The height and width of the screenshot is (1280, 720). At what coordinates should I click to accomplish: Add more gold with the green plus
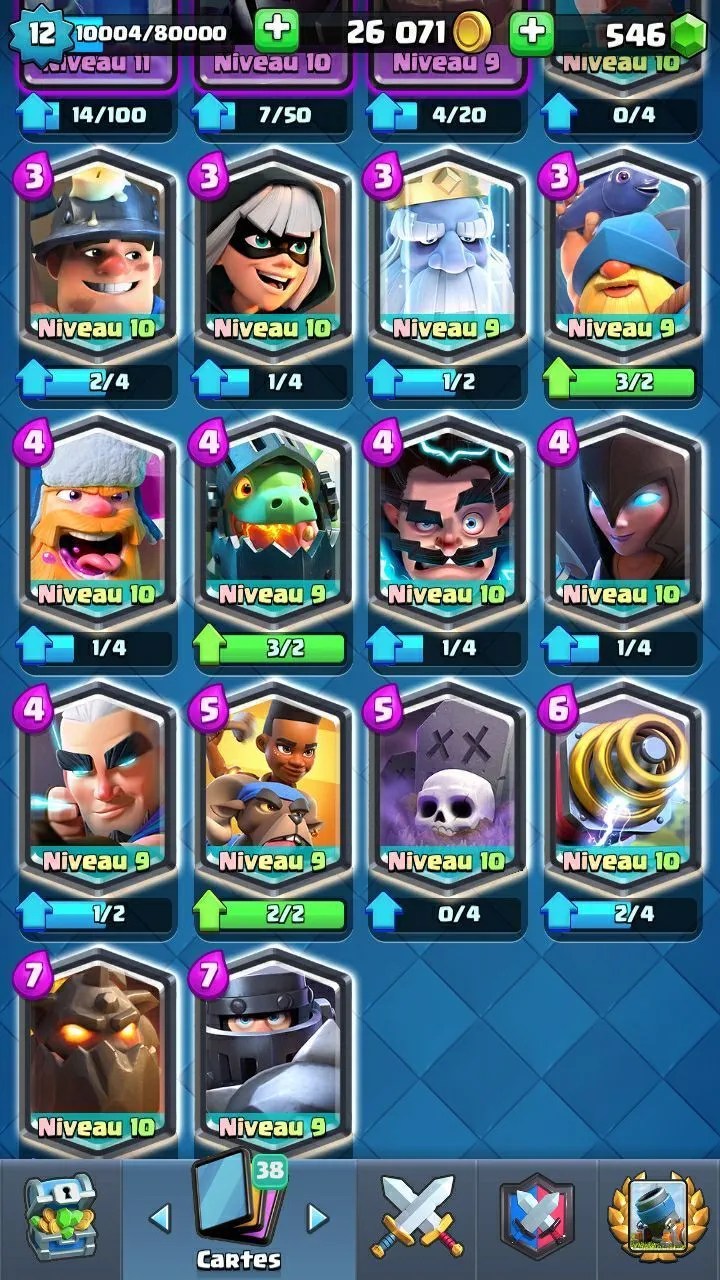pyautogui.click(x=532, y=32)
